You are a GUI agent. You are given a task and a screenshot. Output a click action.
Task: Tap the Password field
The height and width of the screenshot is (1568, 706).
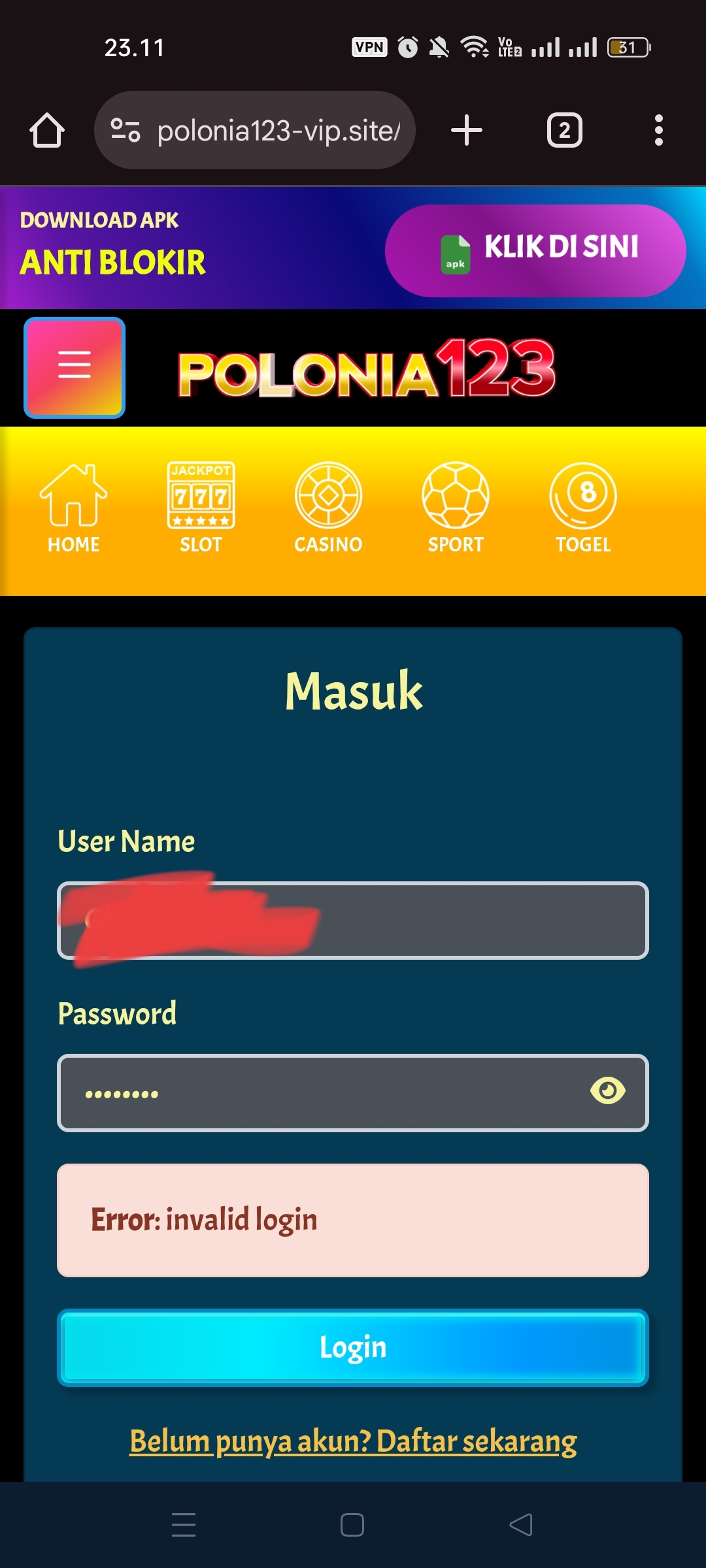click(320, 1092)
